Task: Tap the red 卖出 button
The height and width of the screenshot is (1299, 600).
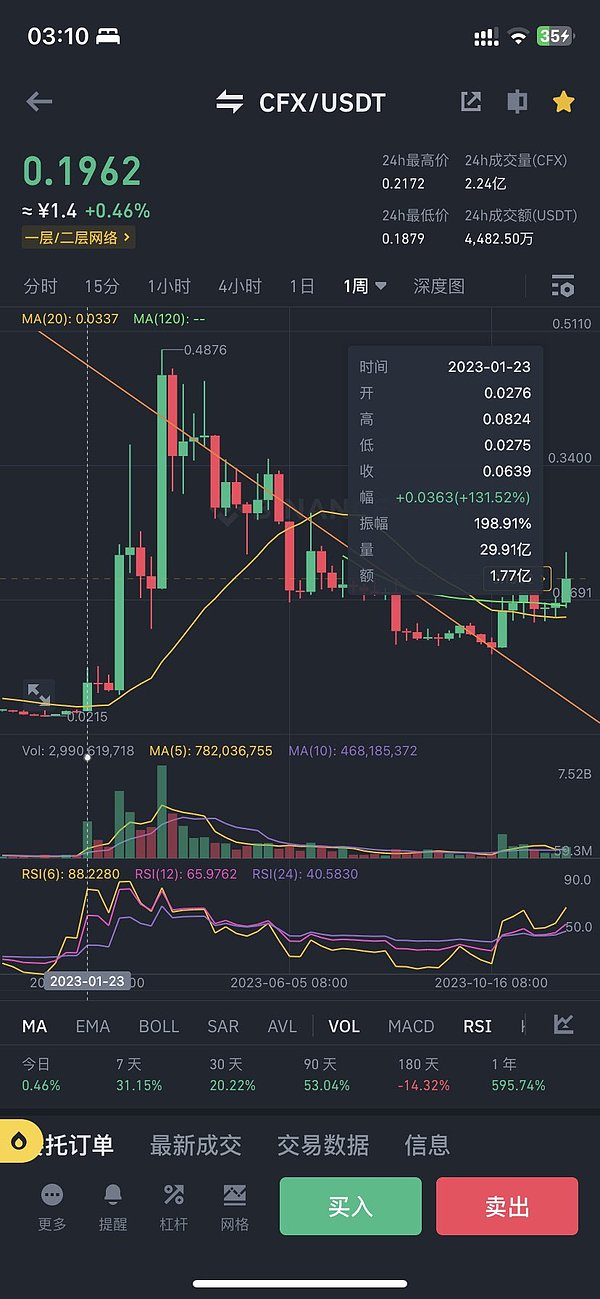Action: (507, 1206)
